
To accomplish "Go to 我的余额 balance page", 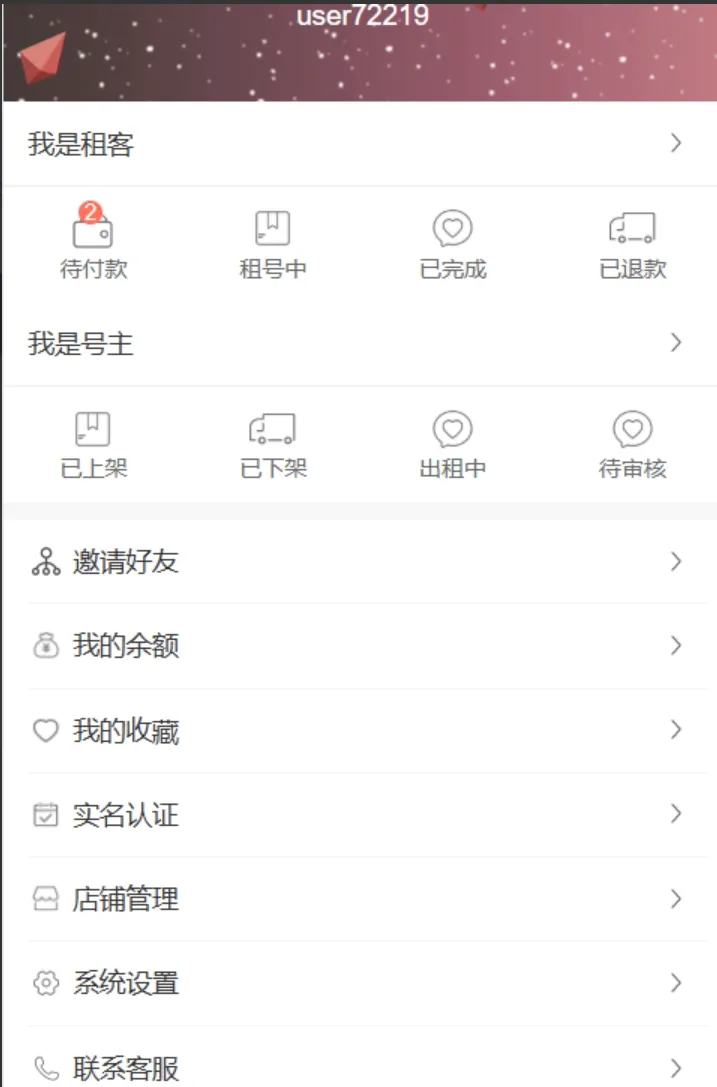I will click(358, 646).
